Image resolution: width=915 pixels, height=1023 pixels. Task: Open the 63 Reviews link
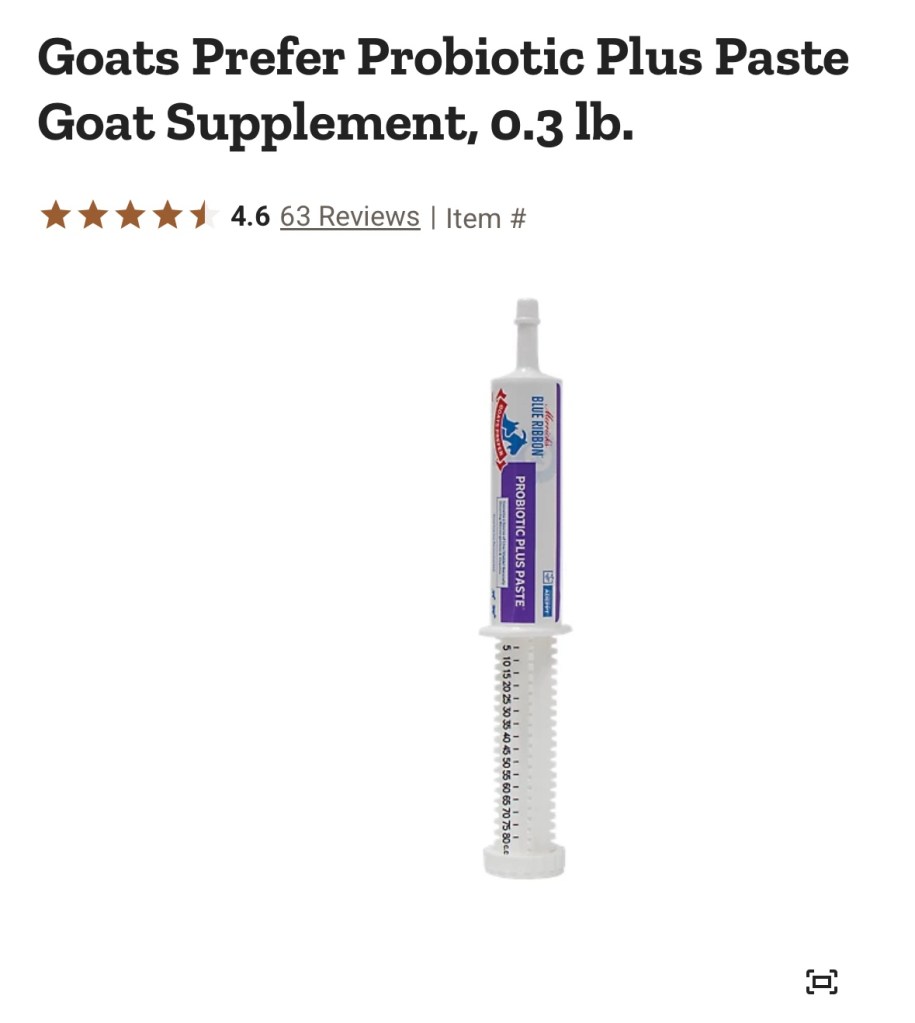[x=349, y=217]
